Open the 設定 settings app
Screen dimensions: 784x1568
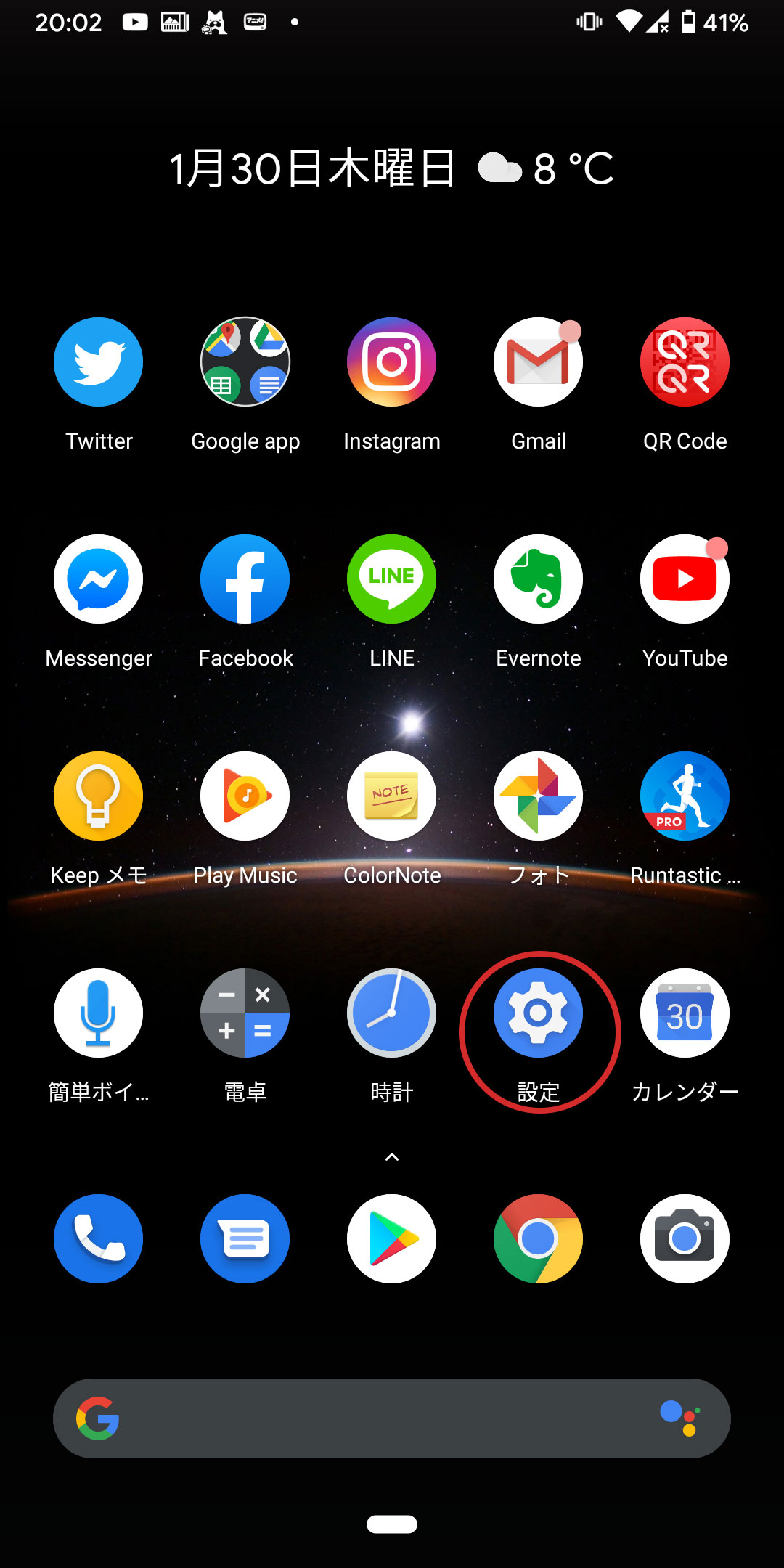(x=538, y=1013)
